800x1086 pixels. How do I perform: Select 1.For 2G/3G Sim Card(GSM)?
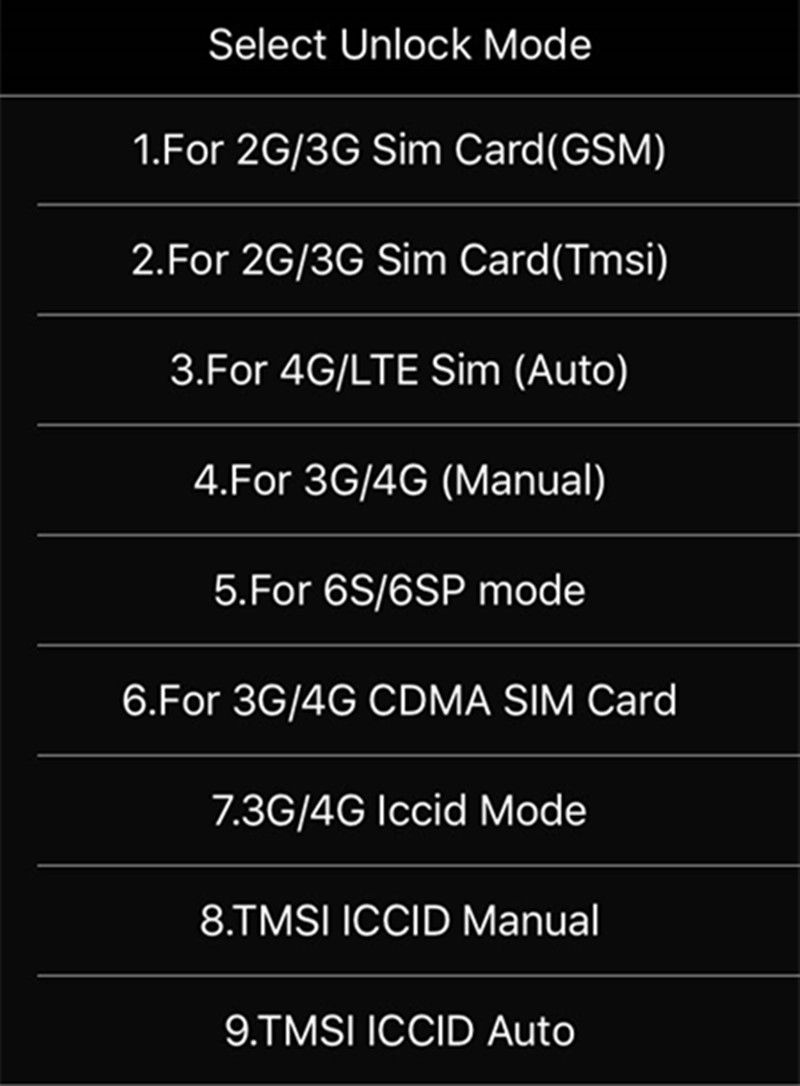[400, 150]
